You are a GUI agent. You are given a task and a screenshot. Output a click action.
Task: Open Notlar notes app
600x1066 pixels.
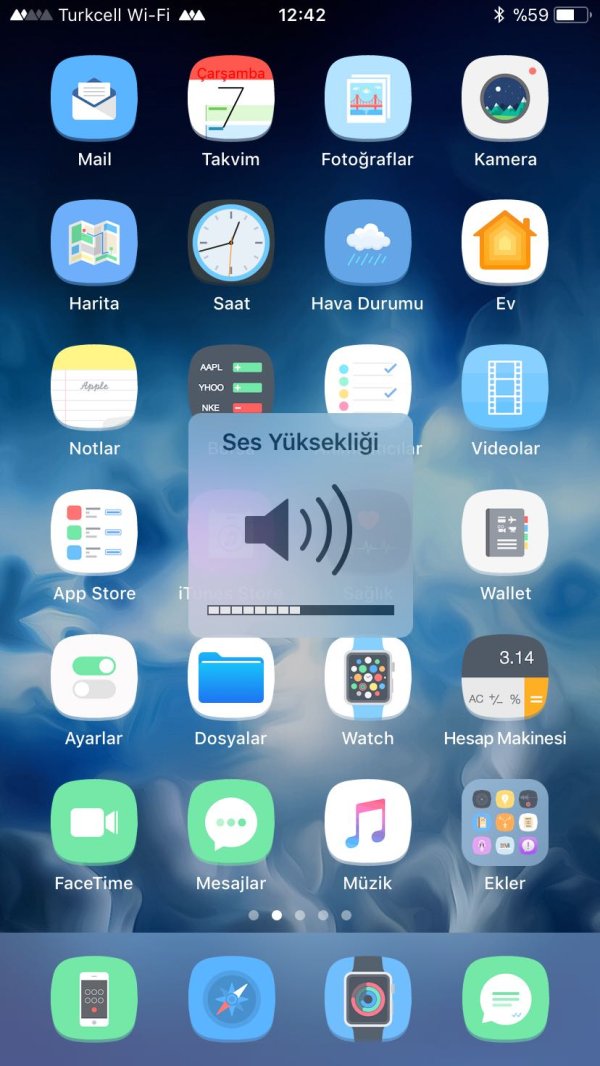coord(94,388)
